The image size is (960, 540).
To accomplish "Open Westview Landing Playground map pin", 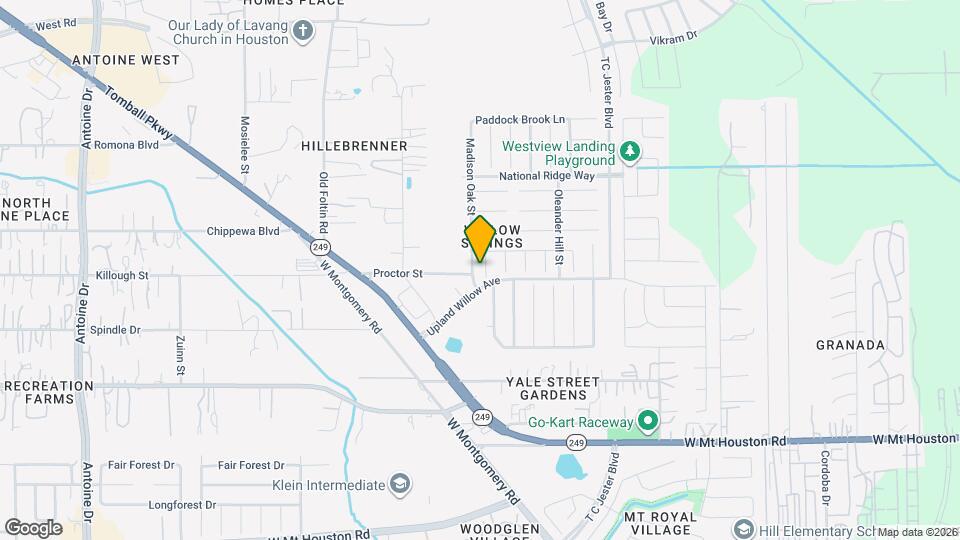I will pyautogui.click(x=629, y=152).
